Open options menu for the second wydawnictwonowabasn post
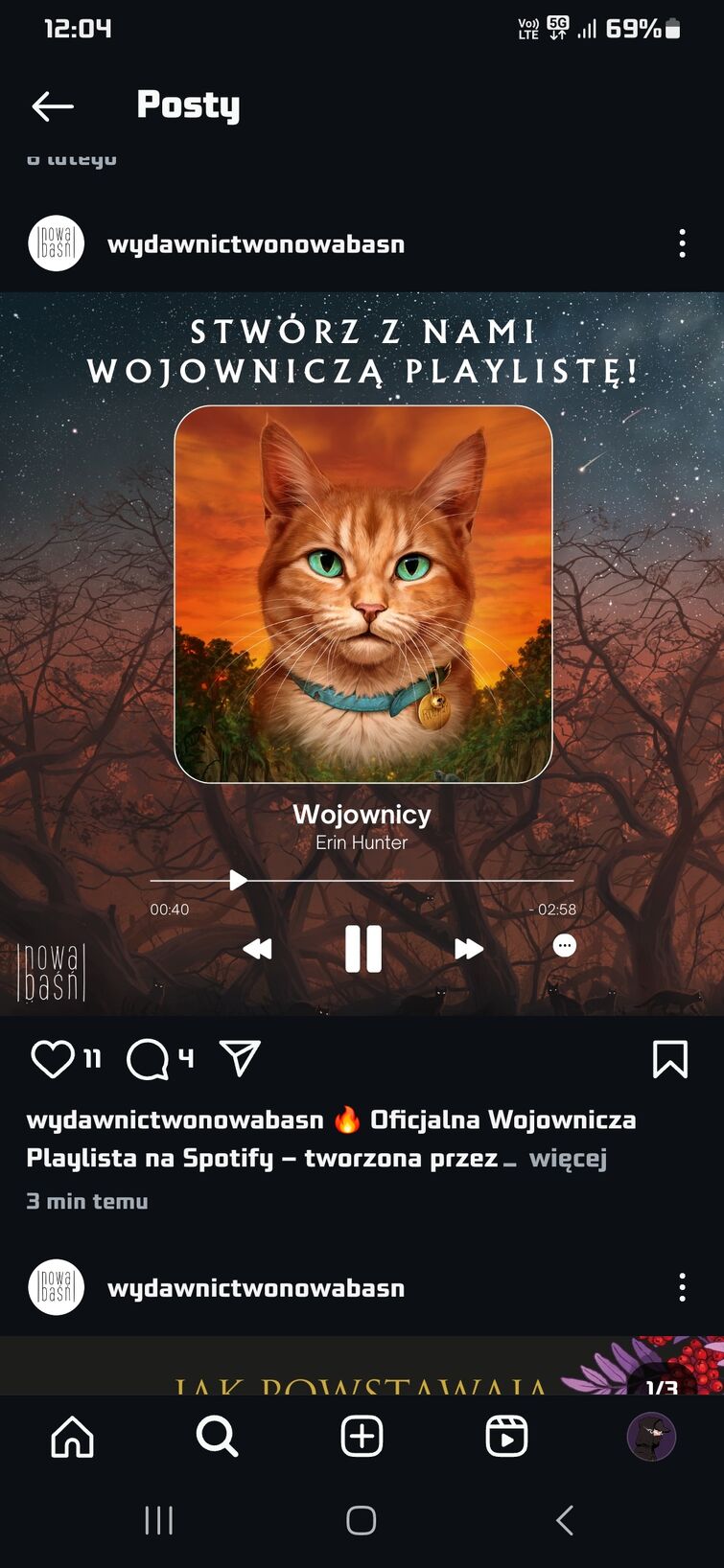Image resolution: width=724 pixels, height=1568 pixels. pyautogui.click(x=682, y=1287)
